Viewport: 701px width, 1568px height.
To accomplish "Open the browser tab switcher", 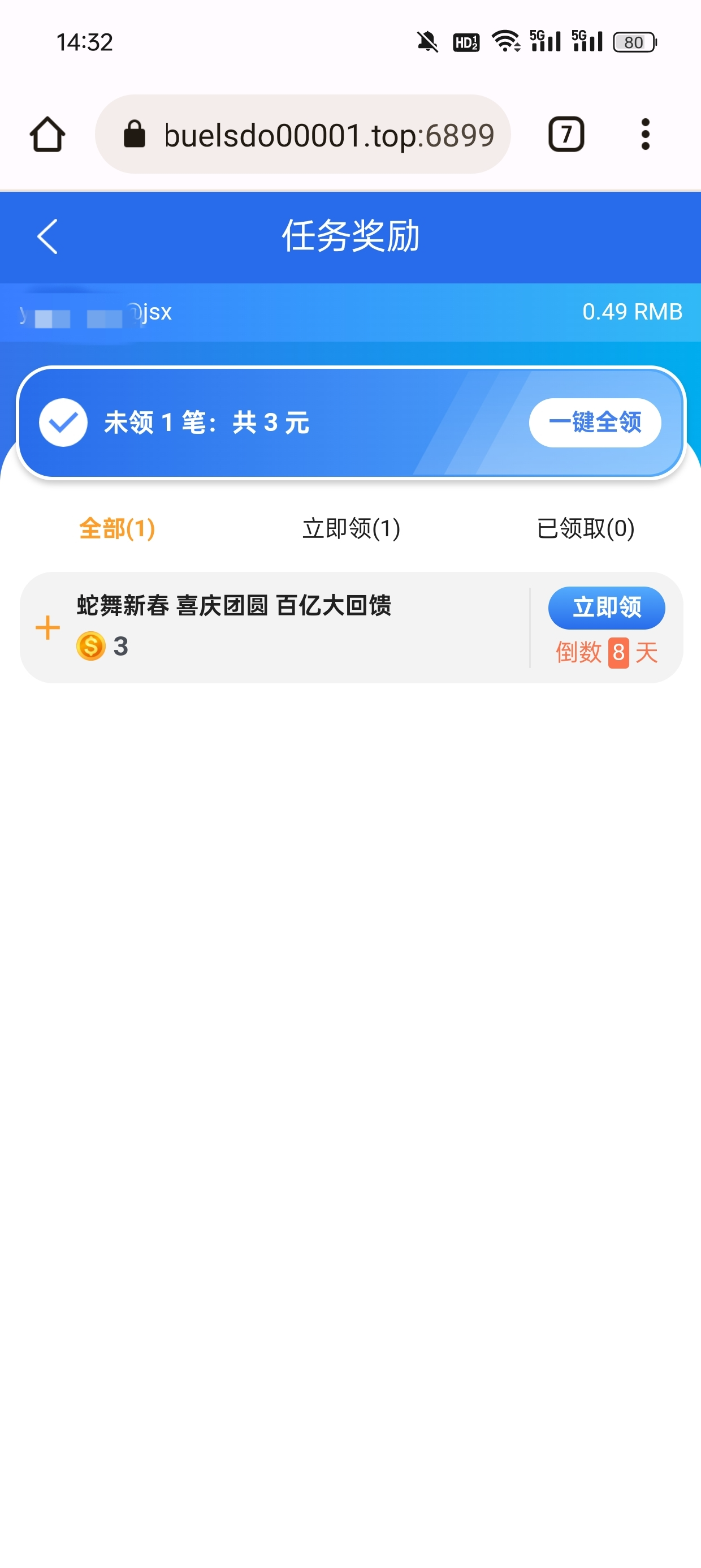I will [x=566, y=134].
